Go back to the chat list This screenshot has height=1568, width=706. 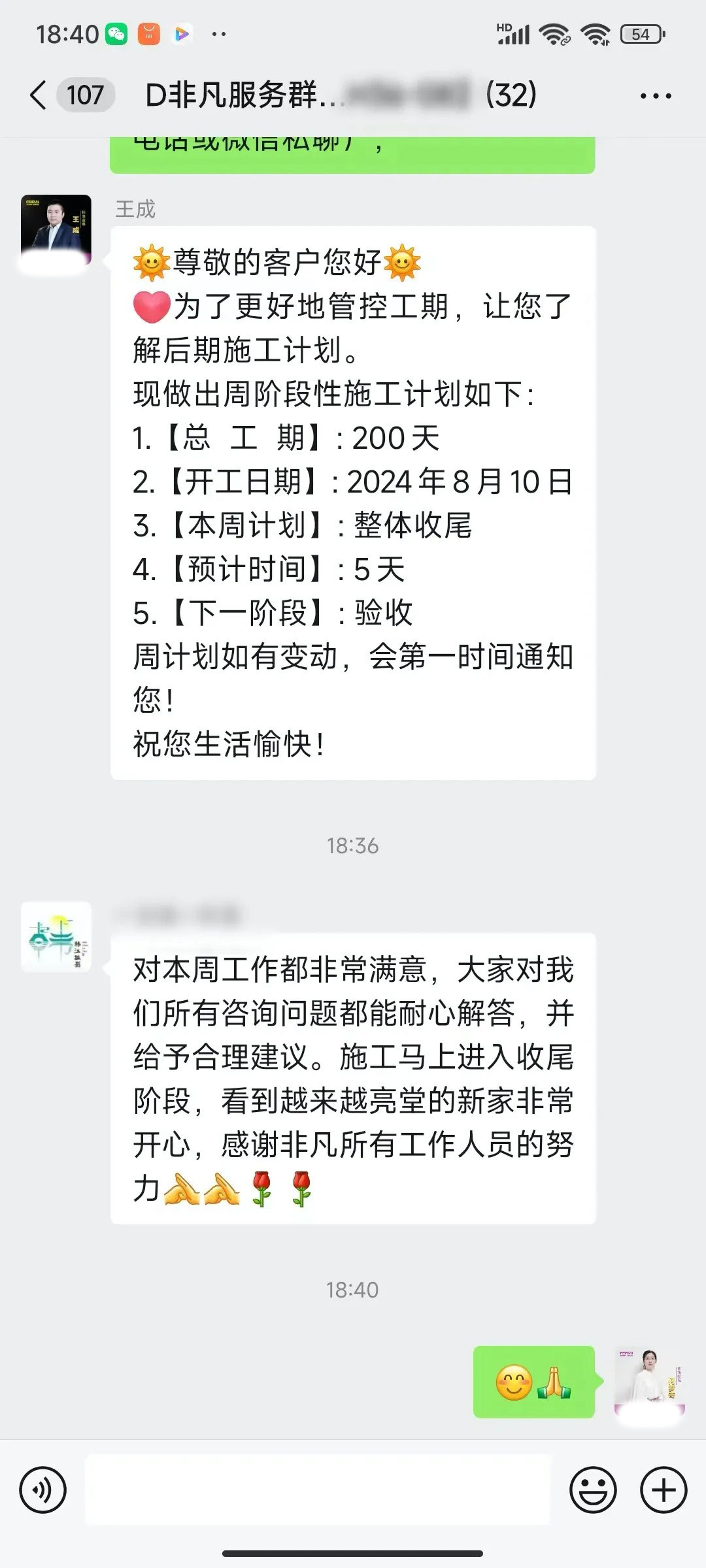pos(39,95)
